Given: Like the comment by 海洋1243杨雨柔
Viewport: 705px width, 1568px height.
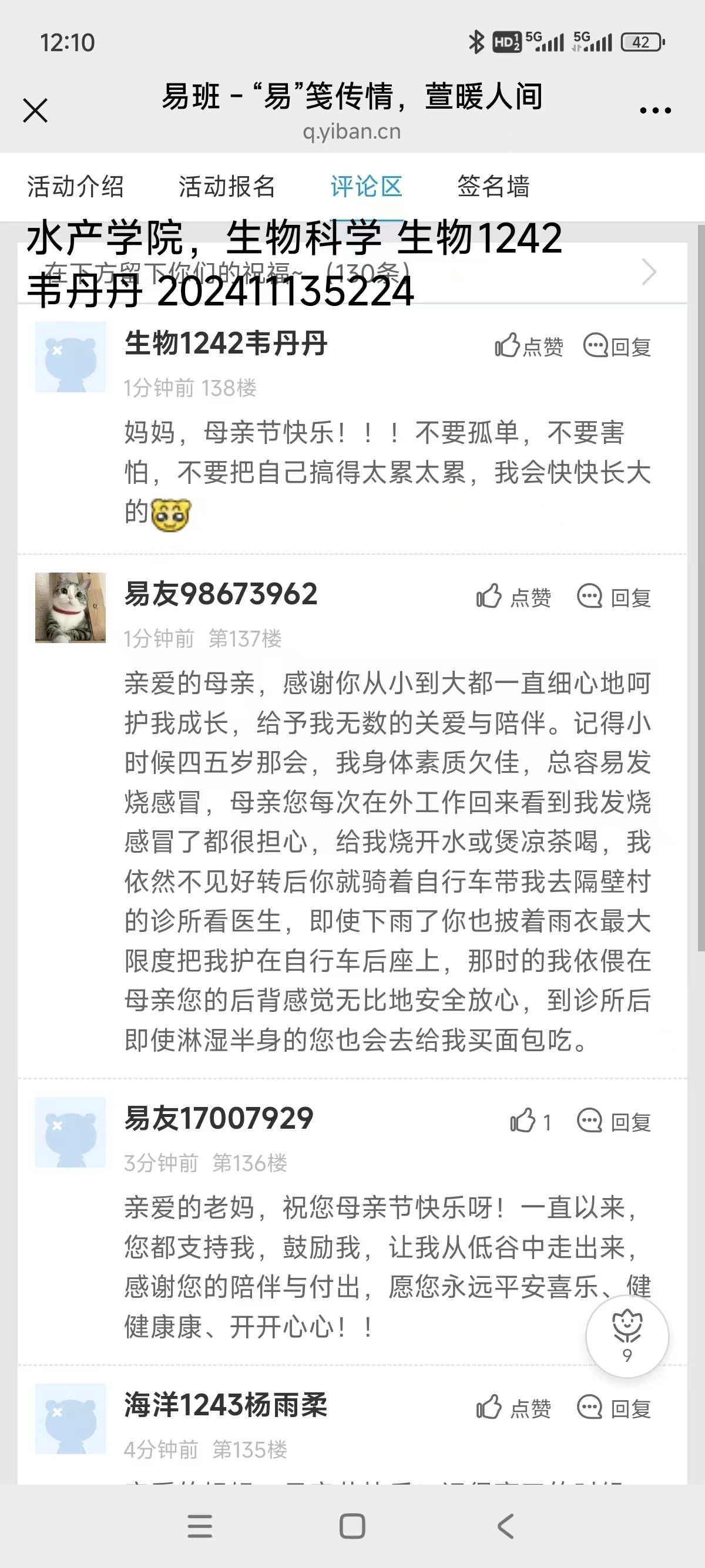Looking at the screenshot, I should click(x=513, y=1408).
